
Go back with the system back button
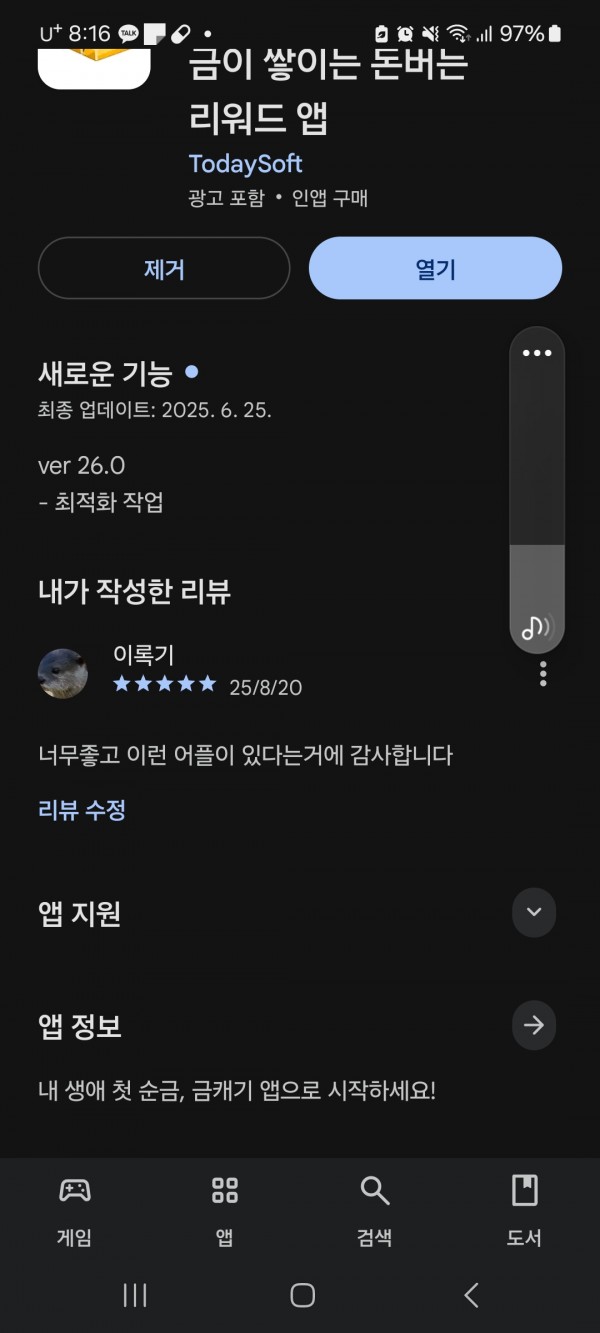pos(472,1295)
